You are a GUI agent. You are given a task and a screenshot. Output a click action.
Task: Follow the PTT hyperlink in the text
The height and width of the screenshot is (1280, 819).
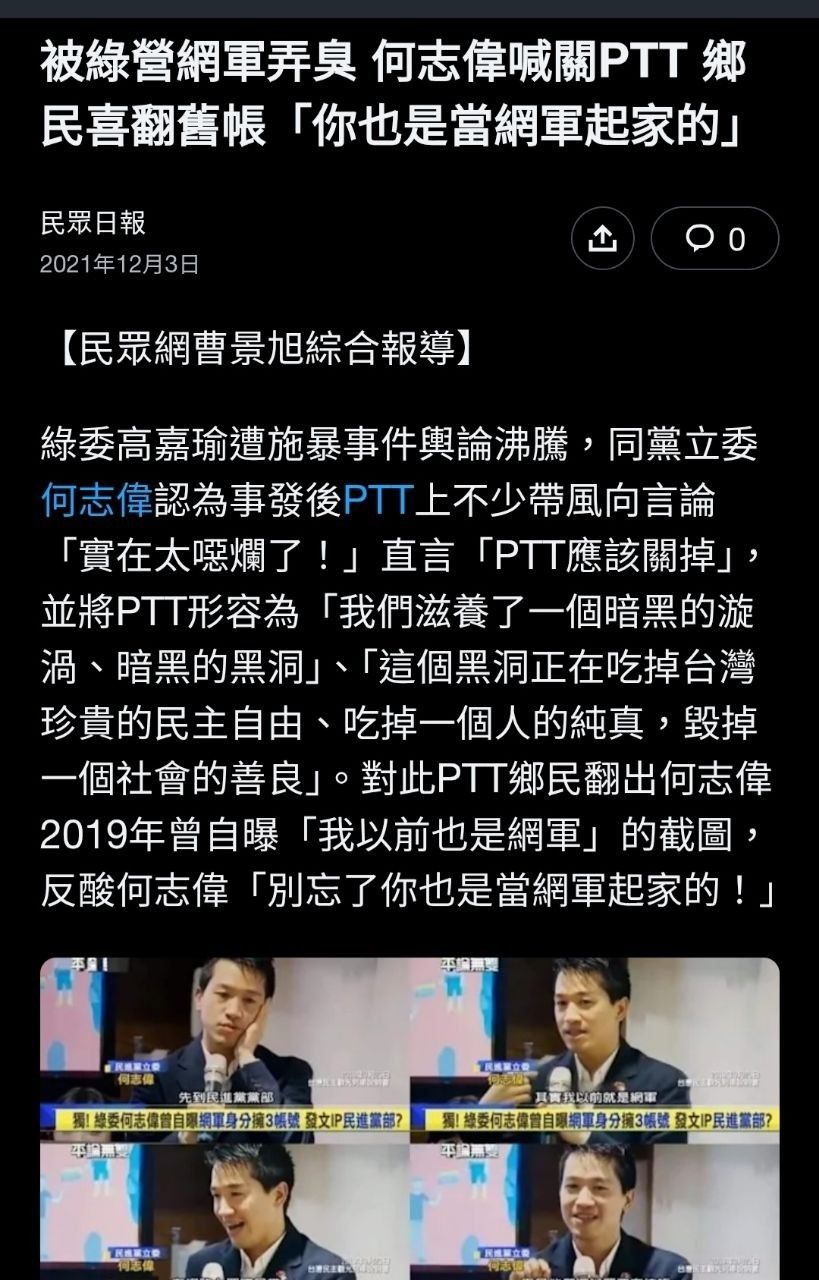click(x=377, y=500)
